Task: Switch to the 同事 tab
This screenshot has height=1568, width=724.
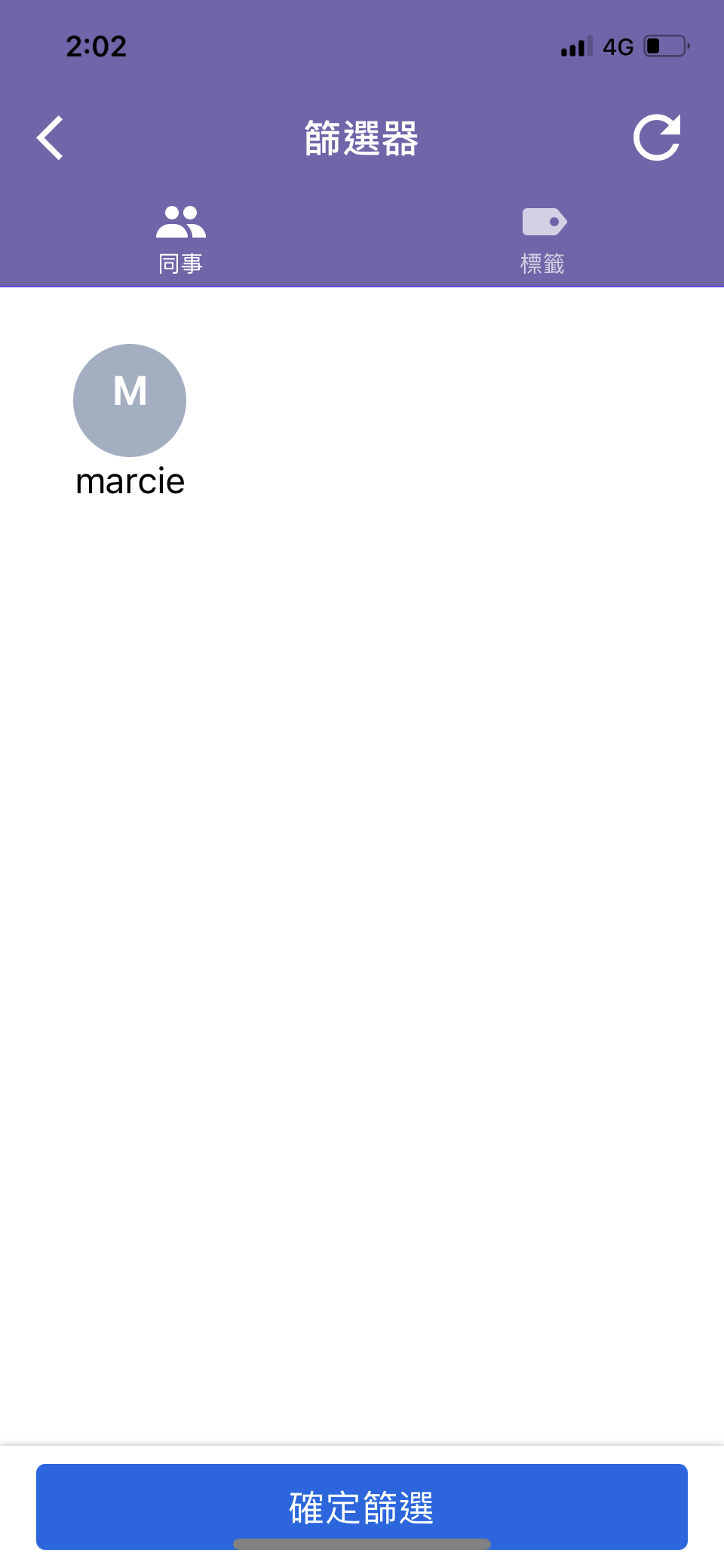Action: tap(181, 240)
